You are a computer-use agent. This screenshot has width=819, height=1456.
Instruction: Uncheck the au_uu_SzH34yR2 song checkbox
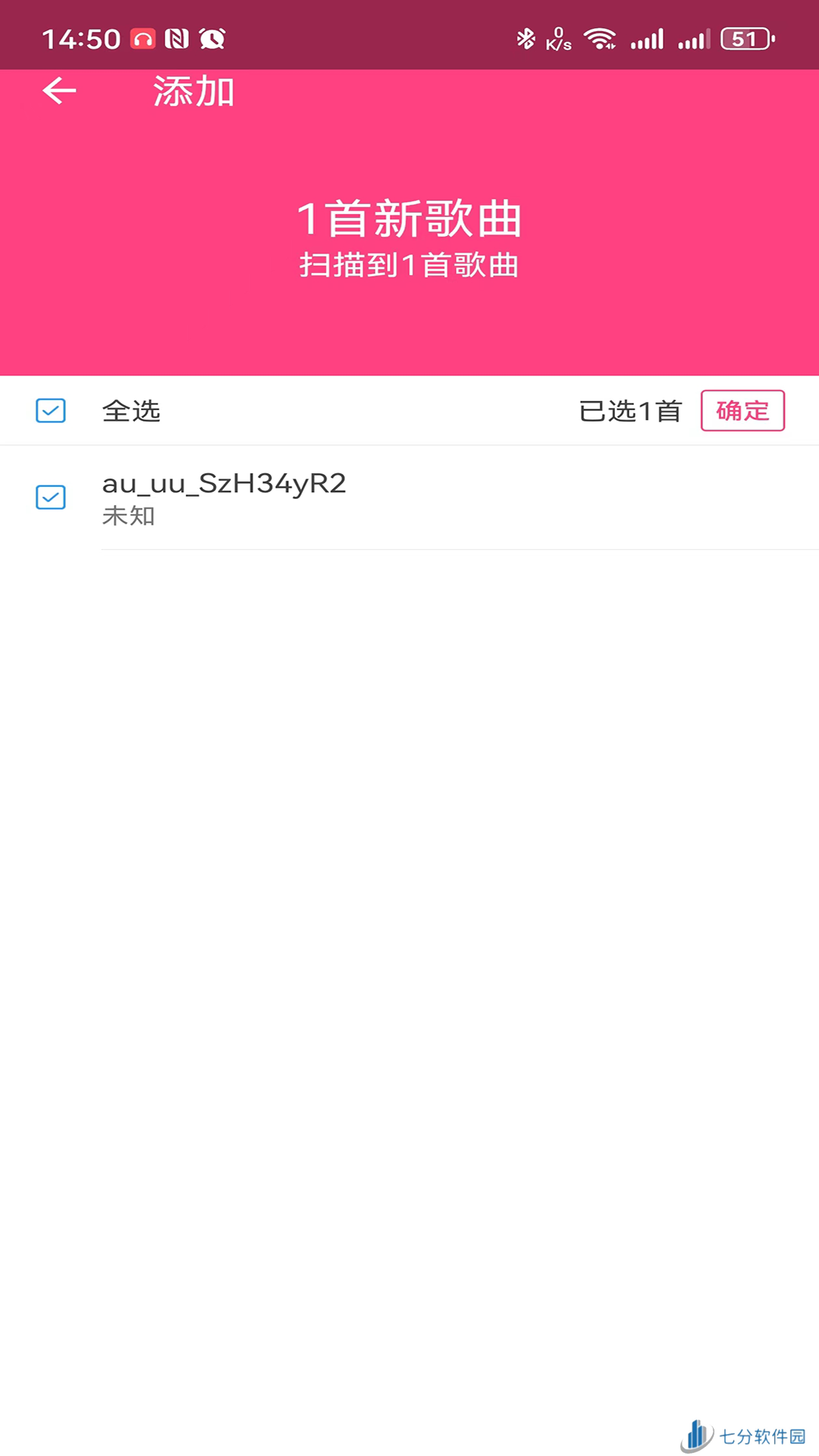[x=51, y=497]
